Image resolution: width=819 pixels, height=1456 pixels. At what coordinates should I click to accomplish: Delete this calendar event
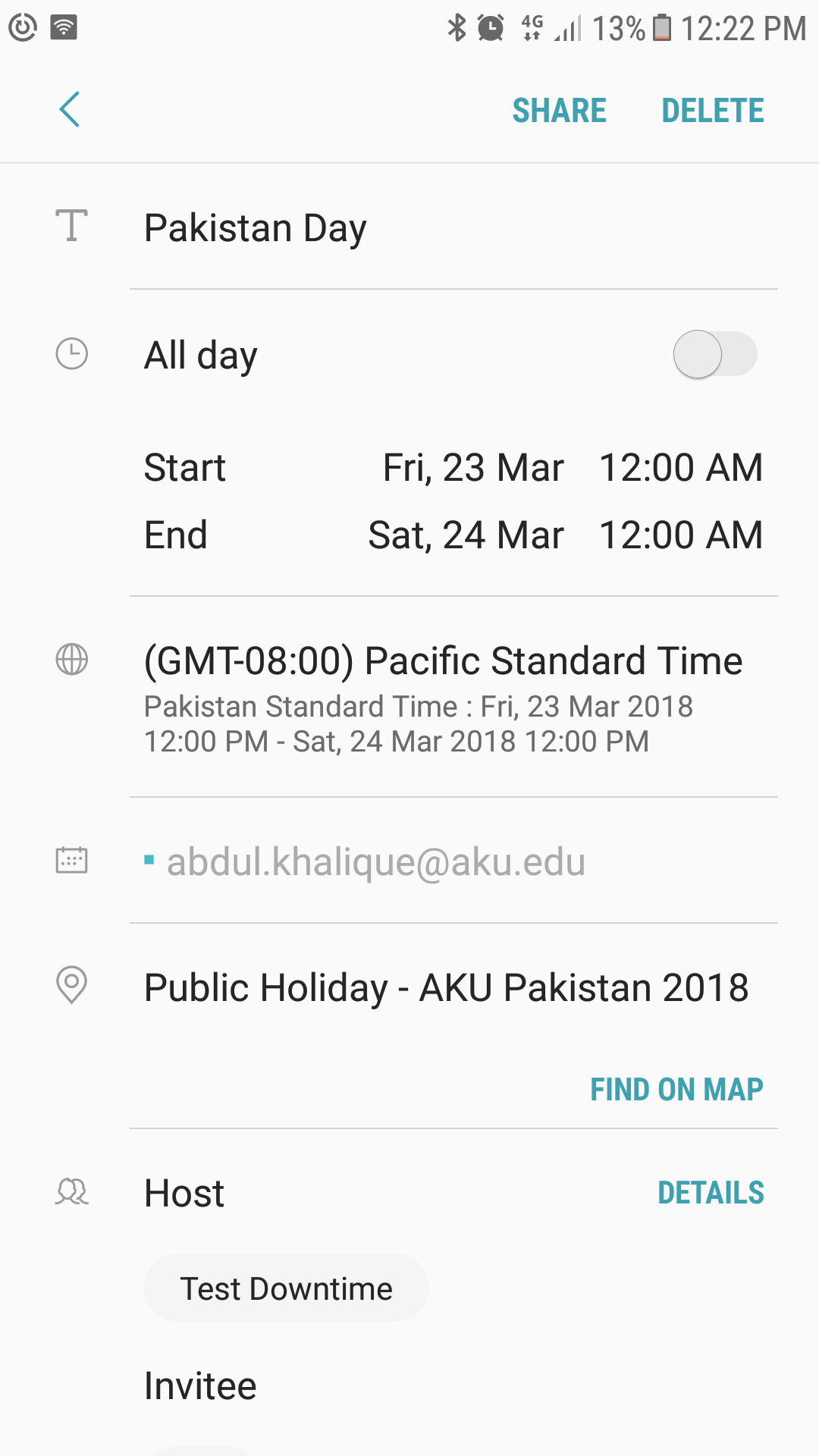(x=712, y=111)
